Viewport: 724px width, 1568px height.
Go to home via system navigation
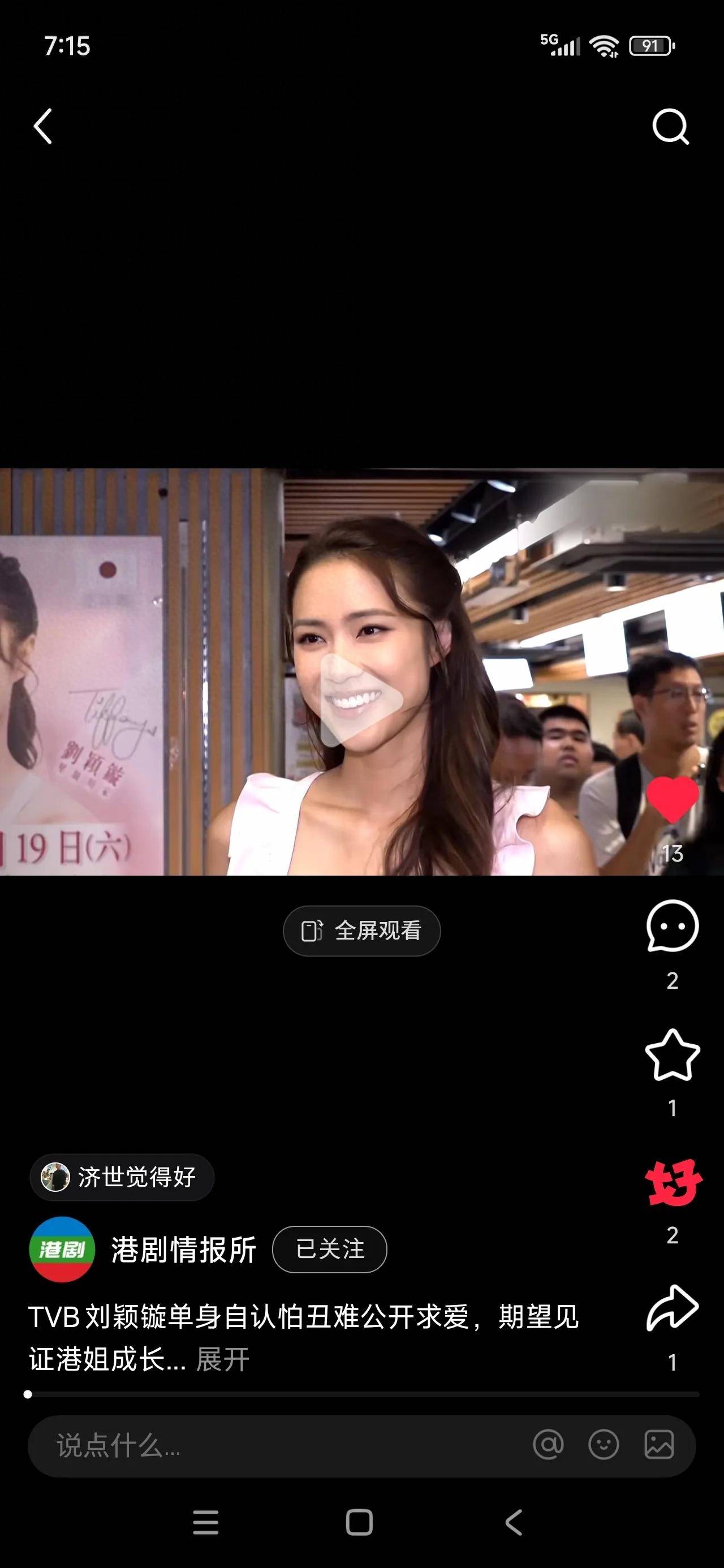(359, 1522)
